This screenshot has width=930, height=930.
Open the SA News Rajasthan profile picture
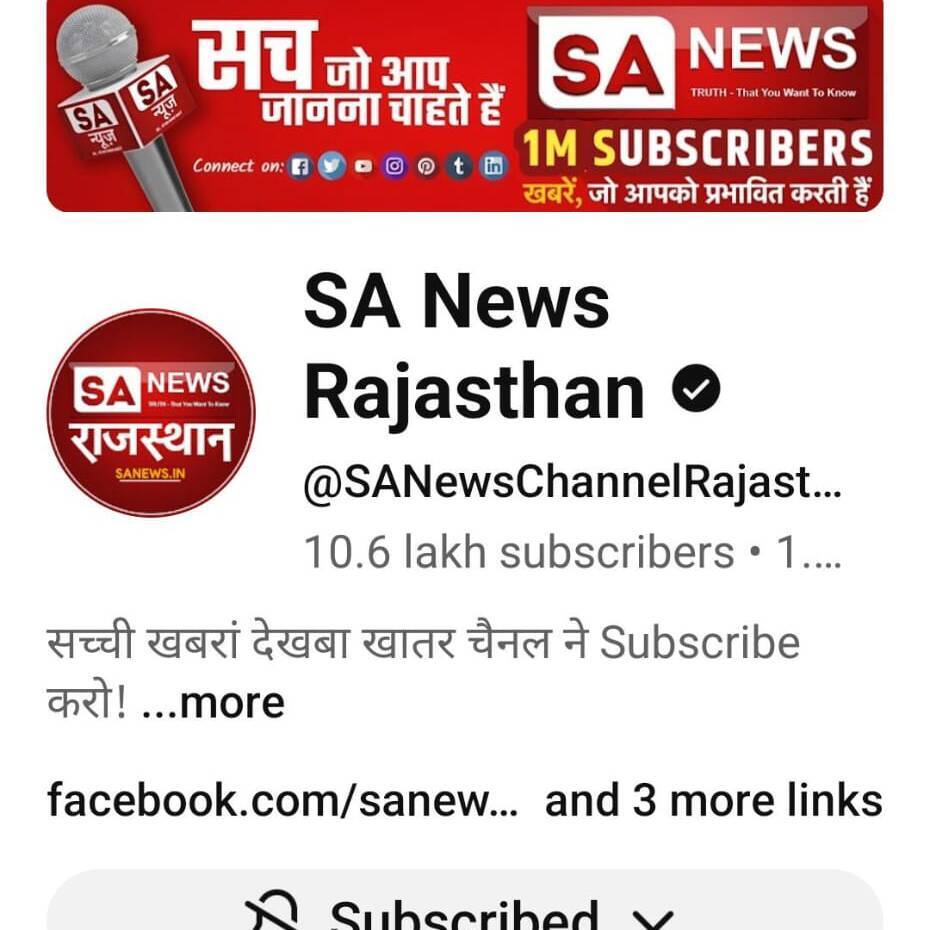(x=151, y=412)
